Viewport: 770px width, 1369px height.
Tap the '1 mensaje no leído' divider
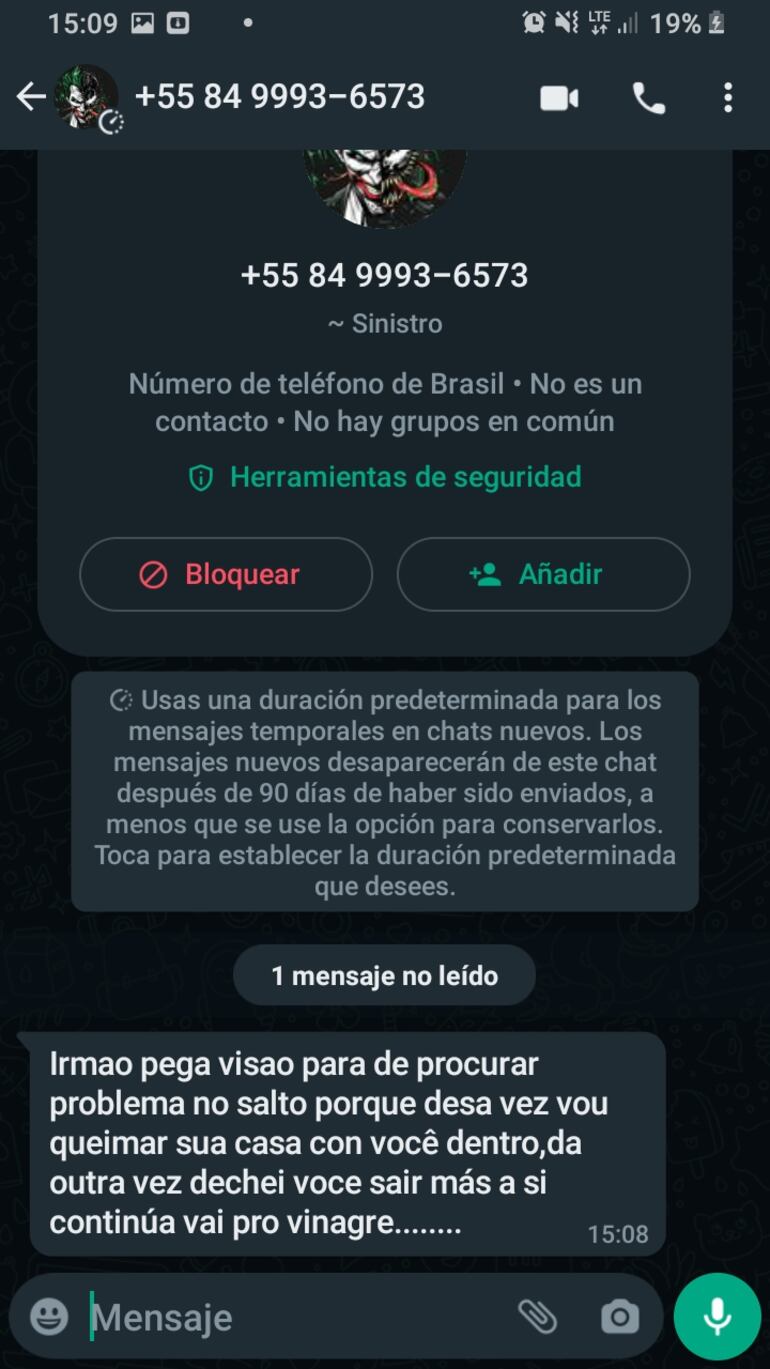[x=384, y=974]
